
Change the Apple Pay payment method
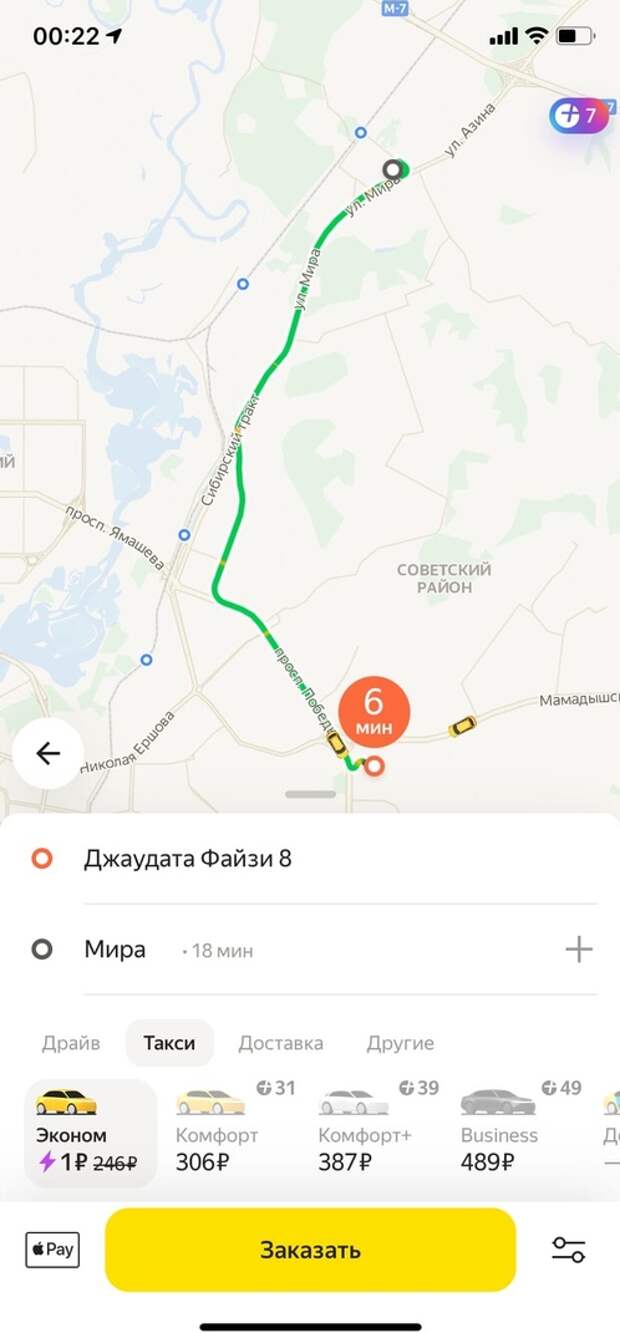(x=52, y=1249)
